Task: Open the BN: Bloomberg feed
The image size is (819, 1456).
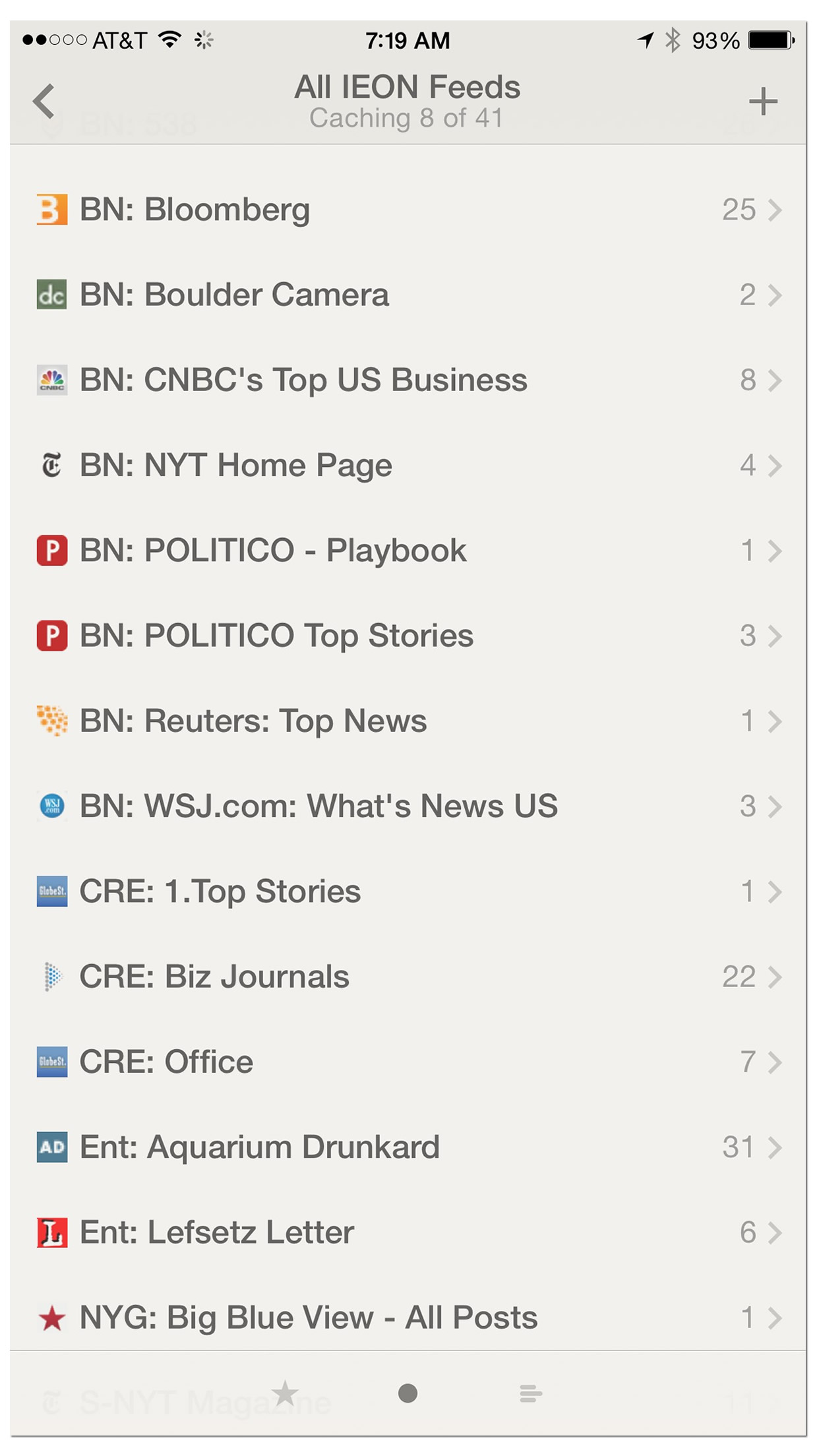Action: (408, 210)
